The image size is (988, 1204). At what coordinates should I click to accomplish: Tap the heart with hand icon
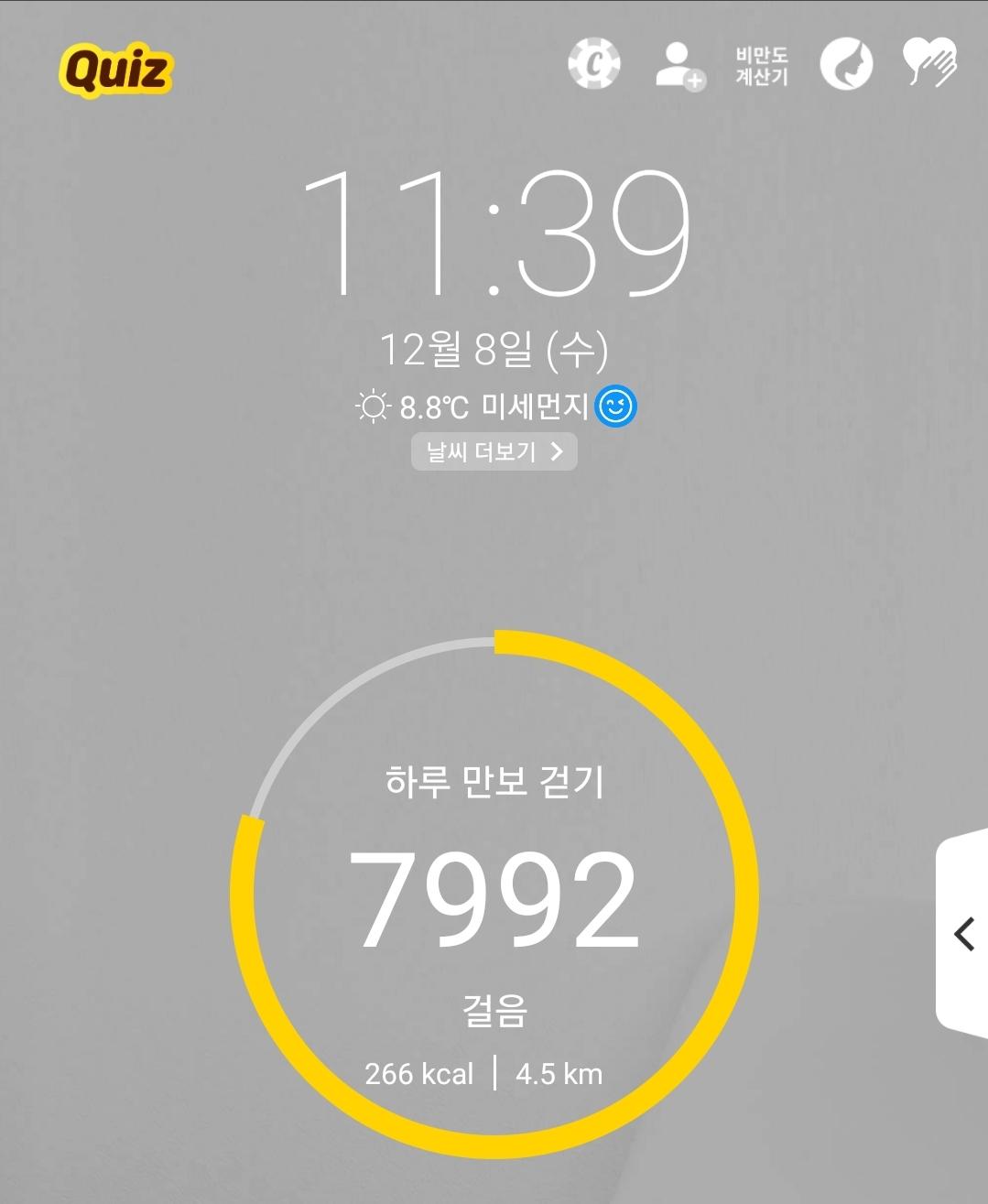tap(929, 62)
